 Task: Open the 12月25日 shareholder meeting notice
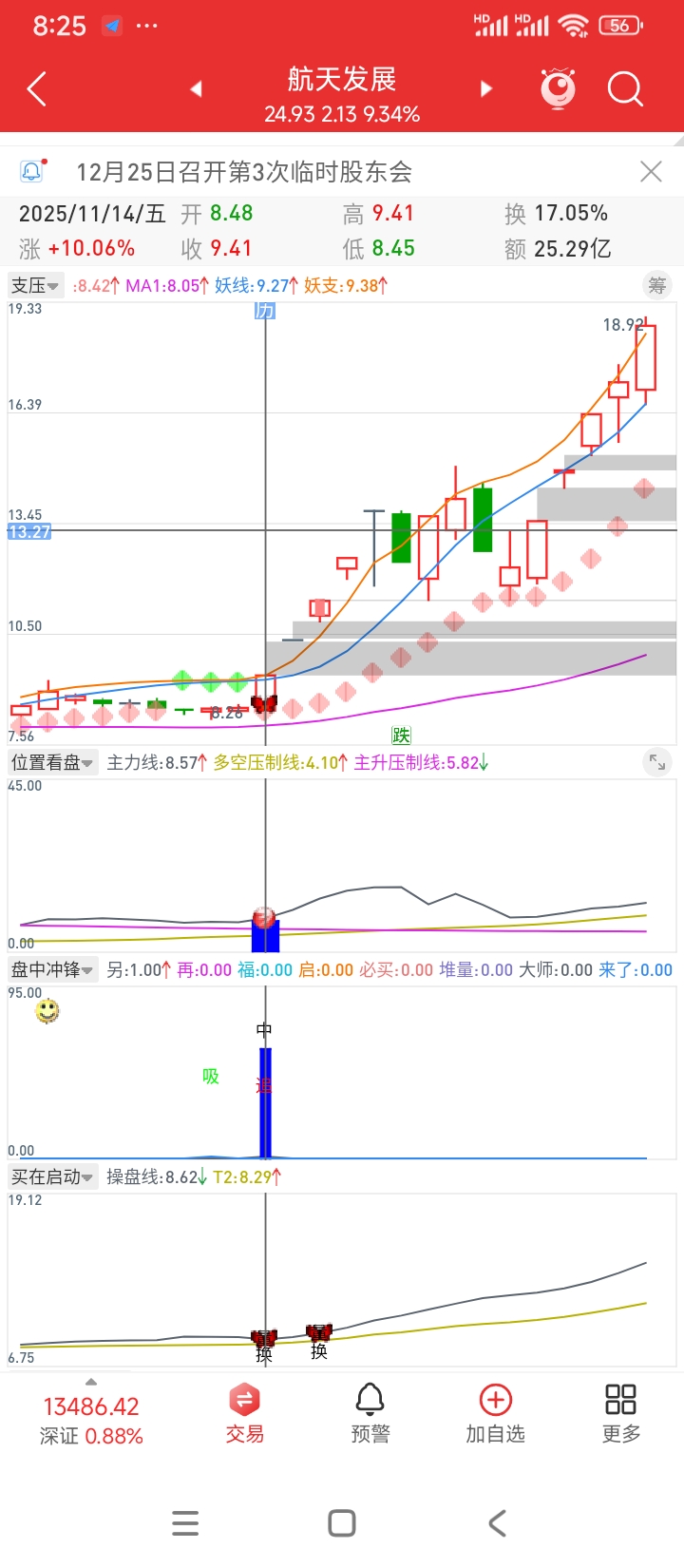tap(244, 172)
